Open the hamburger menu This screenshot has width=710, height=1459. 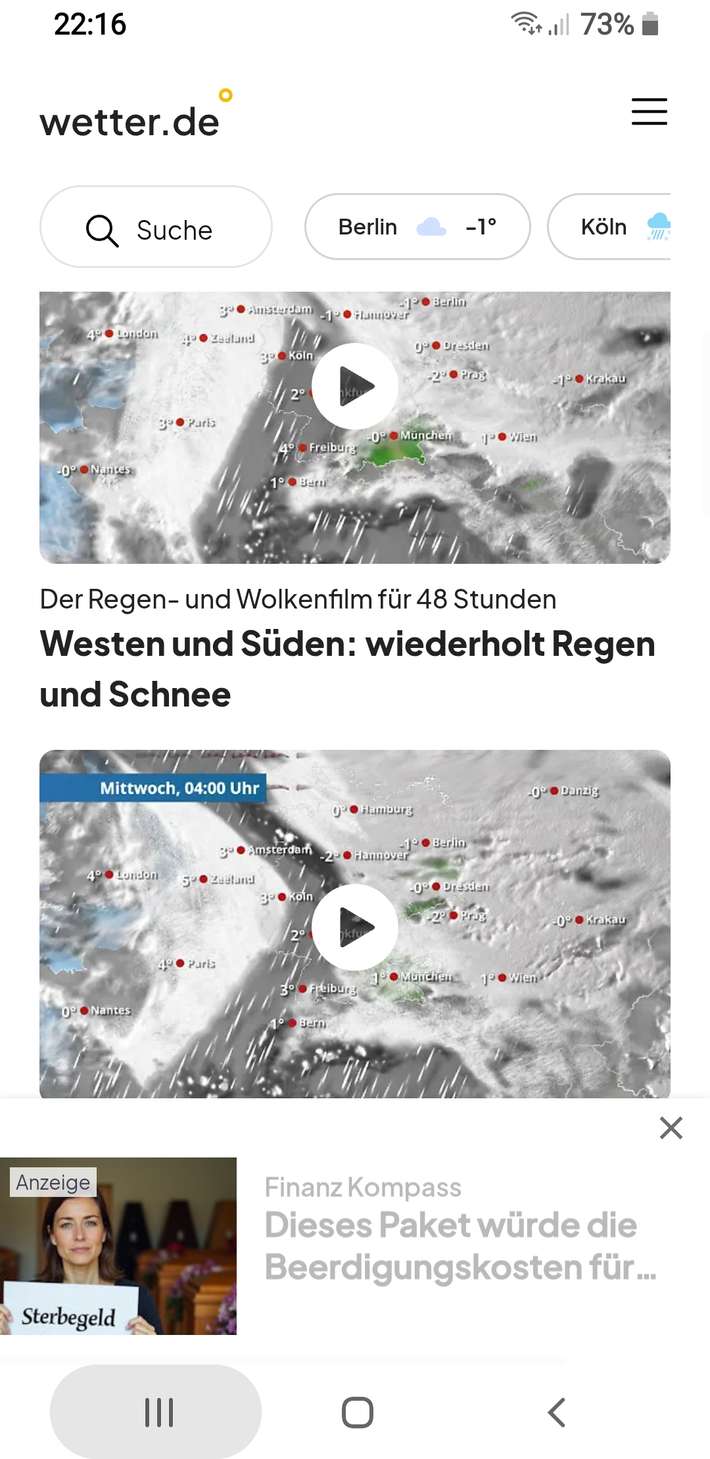[x=649, y=111]
